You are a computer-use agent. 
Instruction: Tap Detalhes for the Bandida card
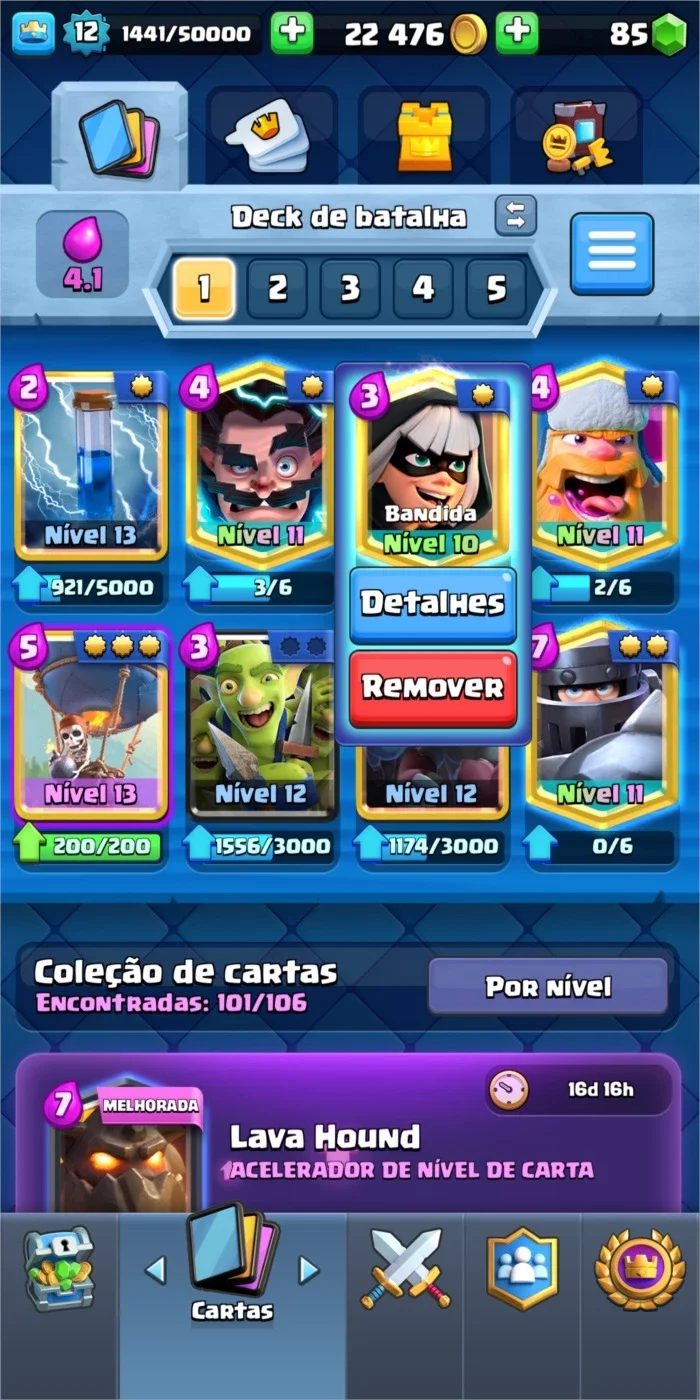pos(432,604)
